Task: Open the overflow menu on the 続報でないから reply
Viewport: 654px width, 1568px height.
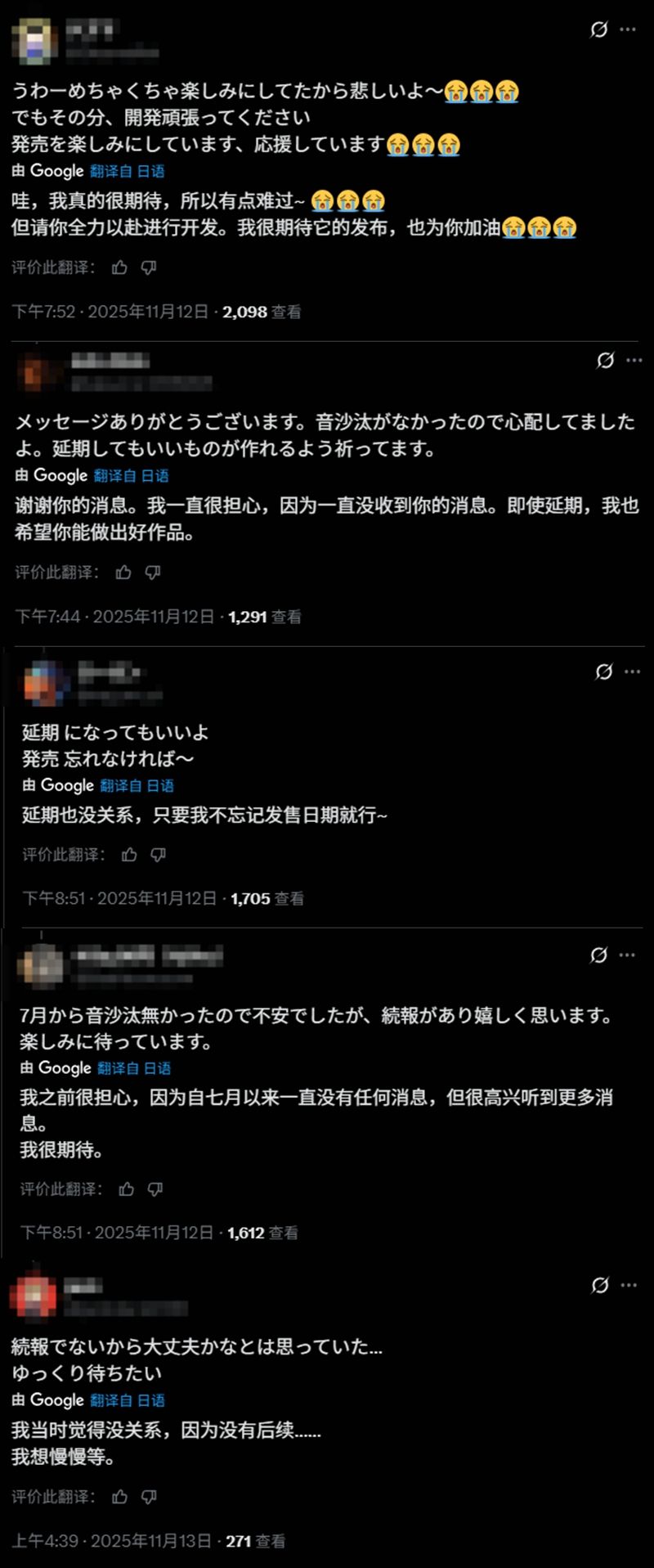Action: tap(629, 1285)
